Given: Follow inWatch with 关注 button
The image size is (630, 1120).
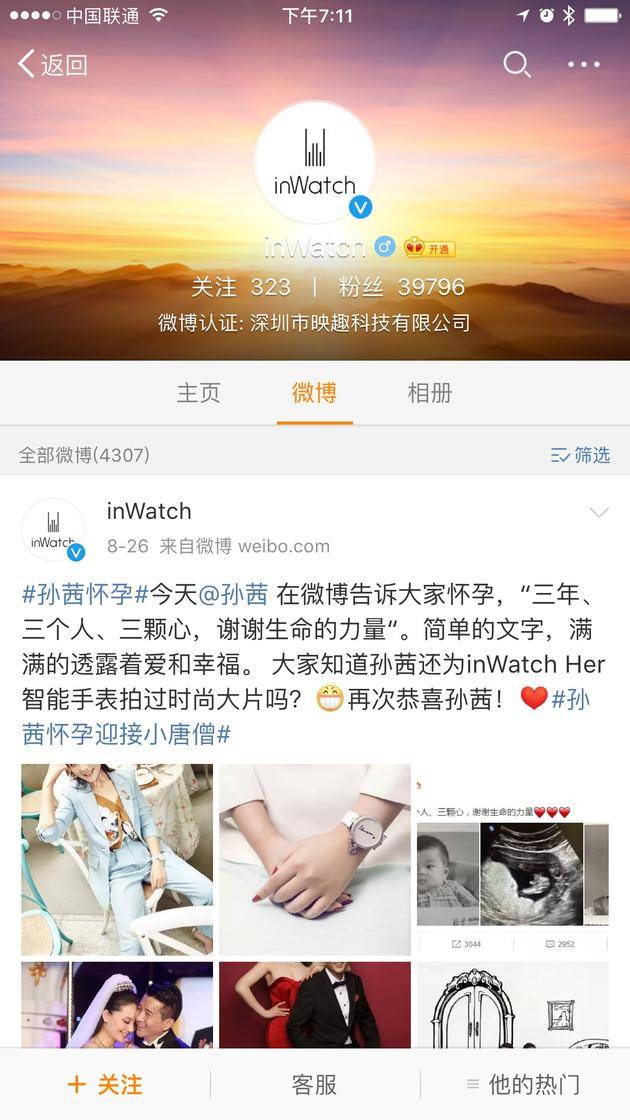Looking at the screenshot, I should click(x=105, y=1084).
